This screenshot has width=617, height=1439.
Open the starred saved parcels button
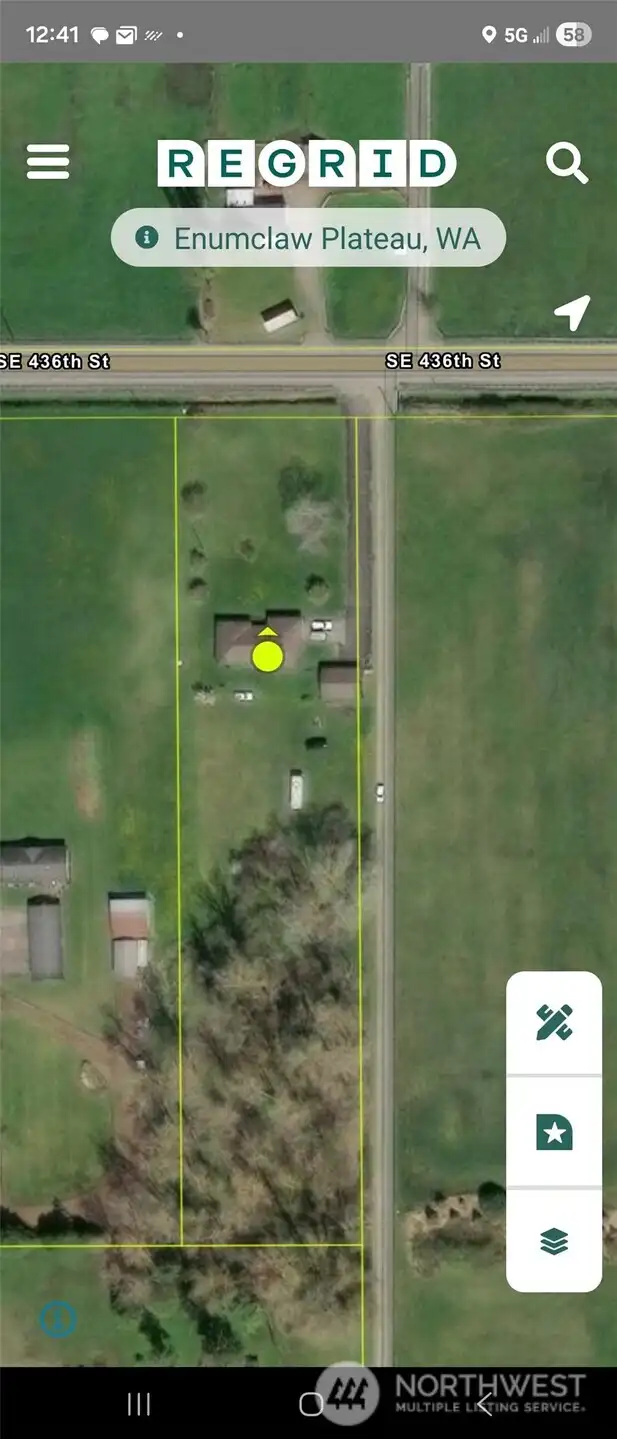coord(554,1133)
